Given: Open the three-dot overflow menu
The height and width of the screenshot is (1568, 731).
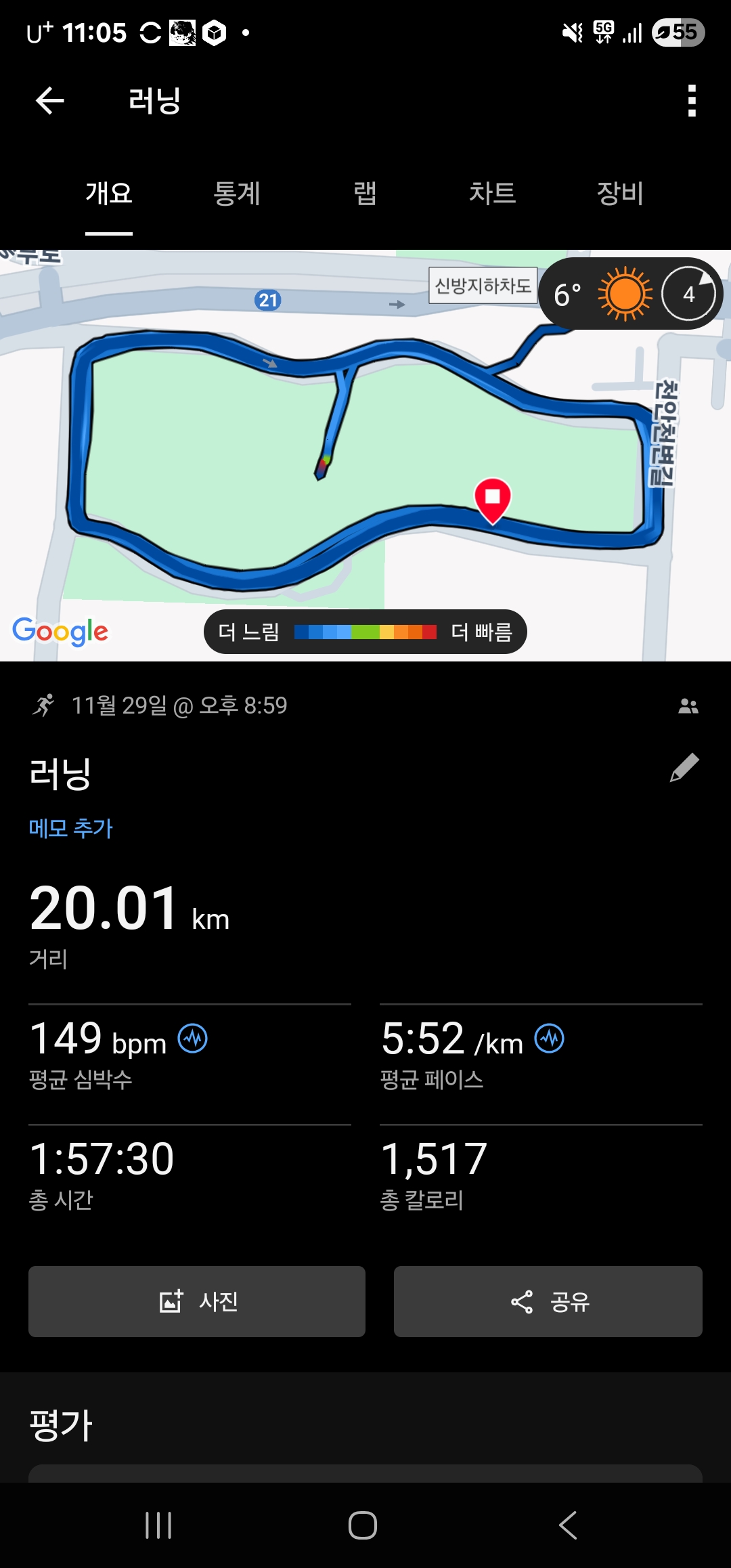Looking at the screenshot, I should pos(691,101).
